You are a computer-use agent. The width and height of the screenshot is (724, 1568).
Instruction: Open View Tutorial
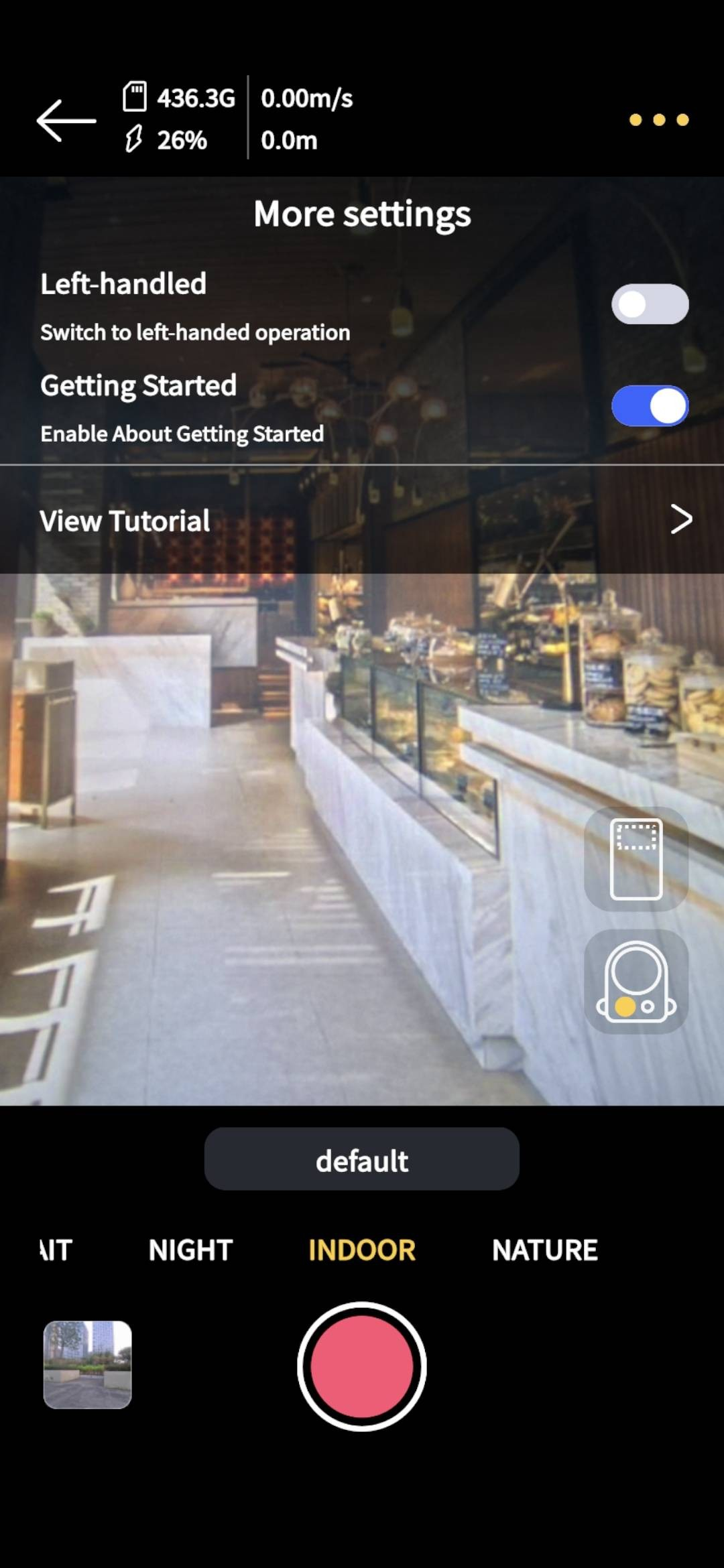point(362,520)
